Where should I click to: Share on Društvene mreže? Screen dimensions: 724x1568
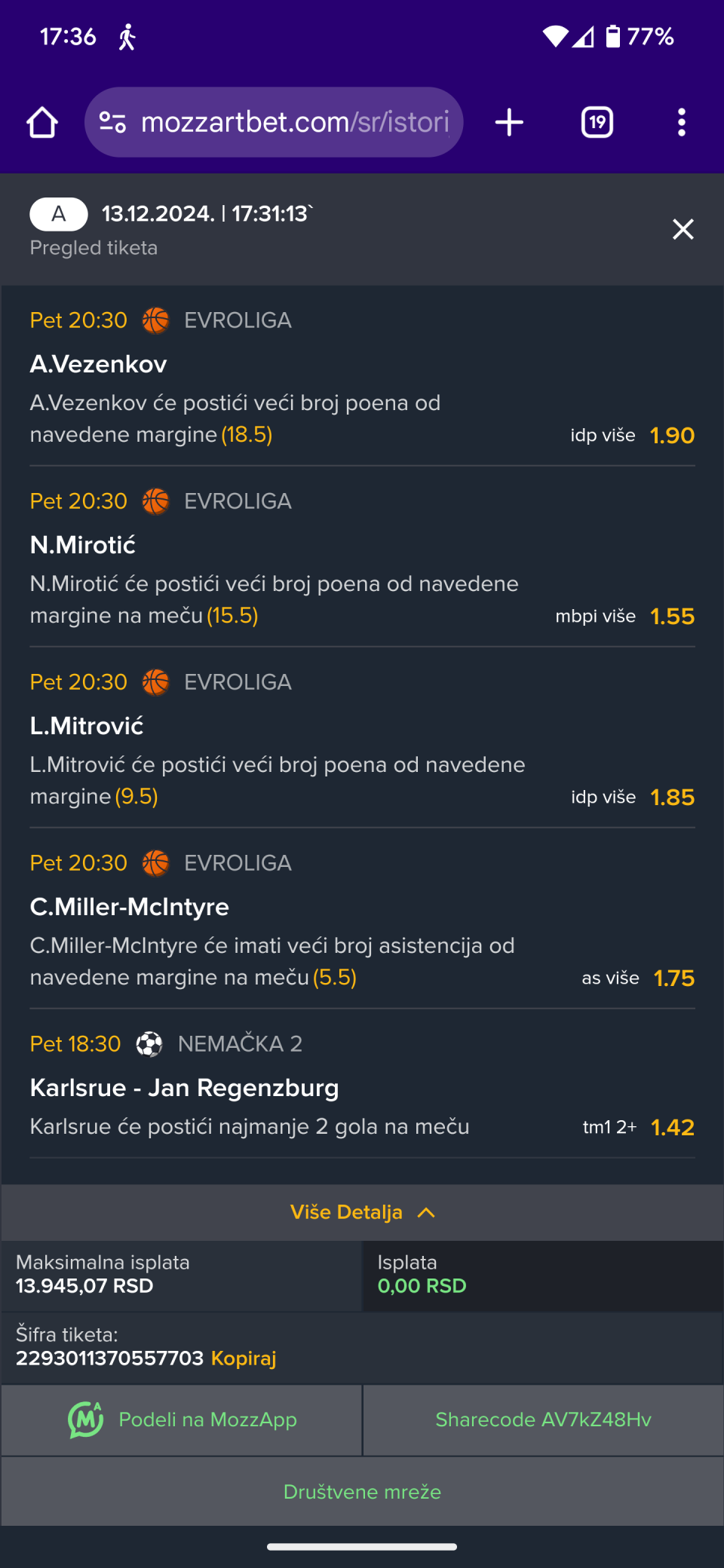pos(362,1491)
